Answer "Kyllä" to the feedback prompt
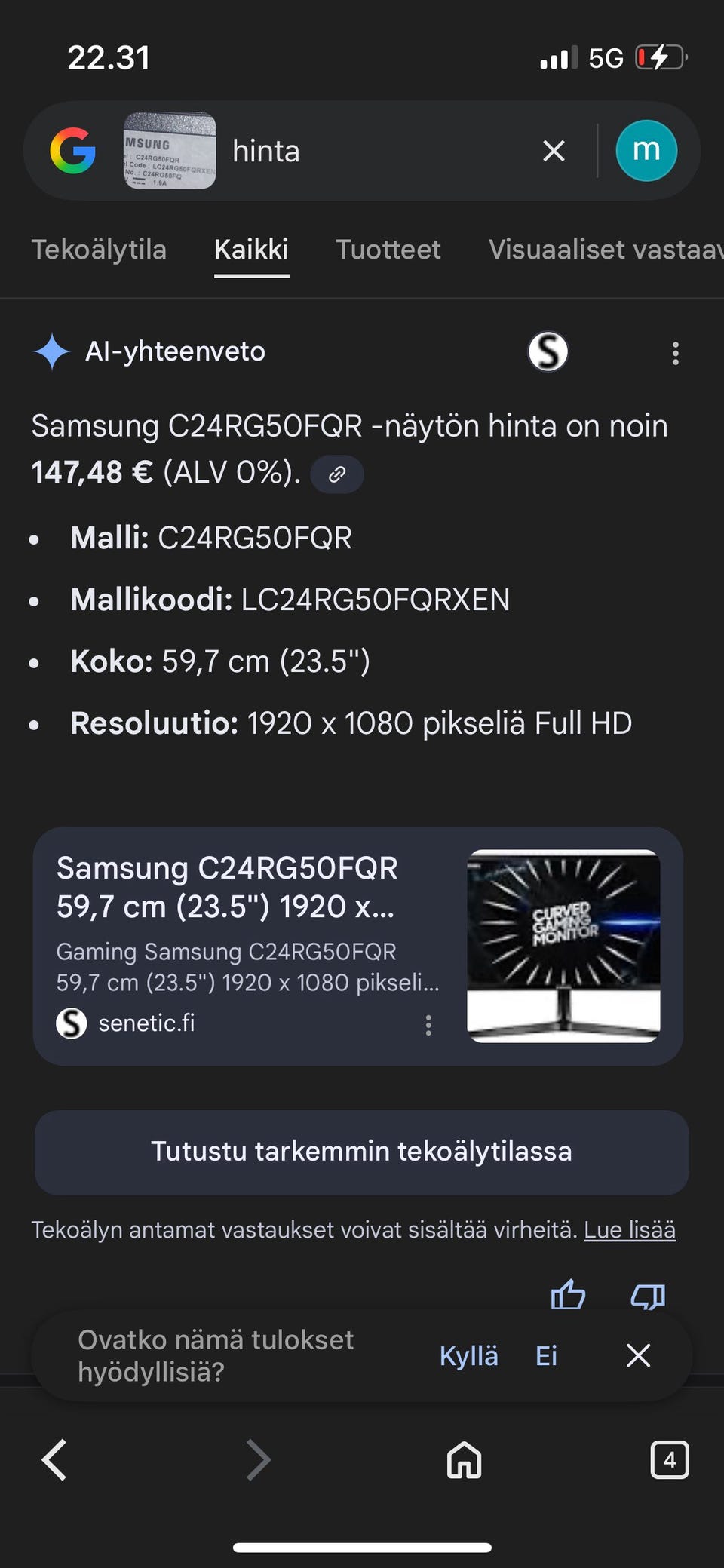Image resolution: width=724 pixels, height=1568 pixels. click(x=468, y=1356)
